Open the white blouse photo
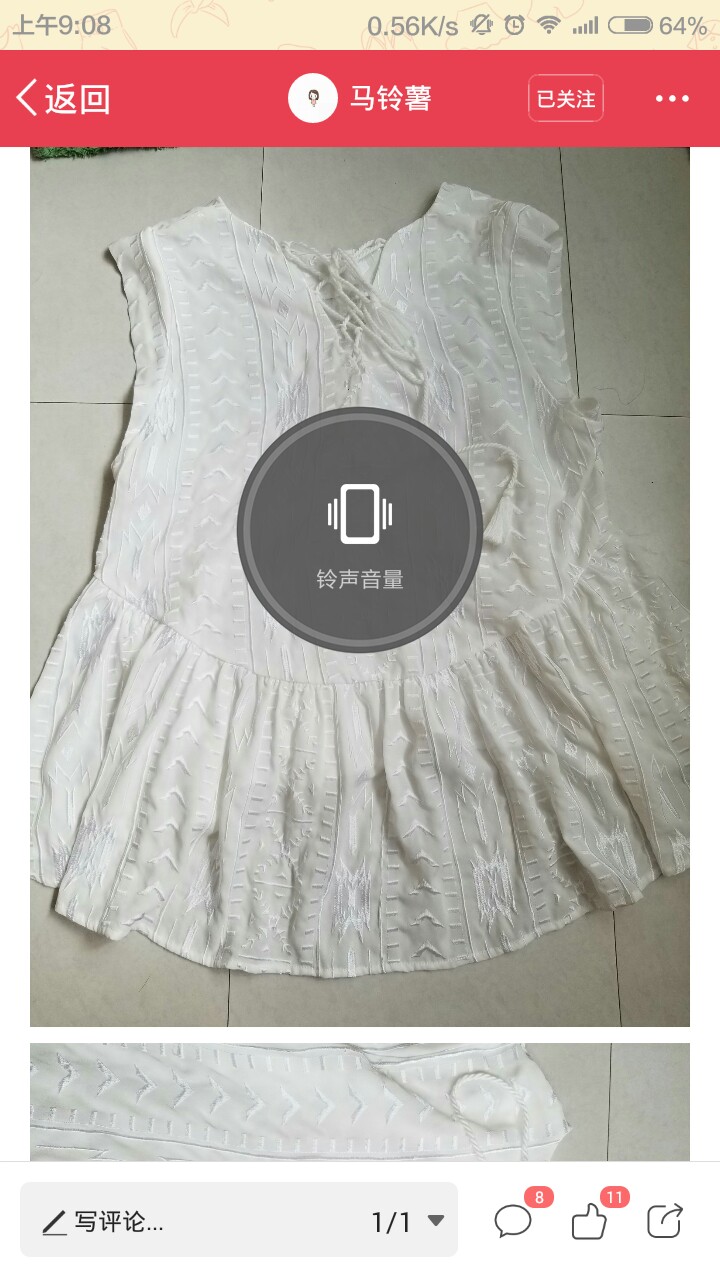This screenshot has width=720, height=1280. point(360,587)
